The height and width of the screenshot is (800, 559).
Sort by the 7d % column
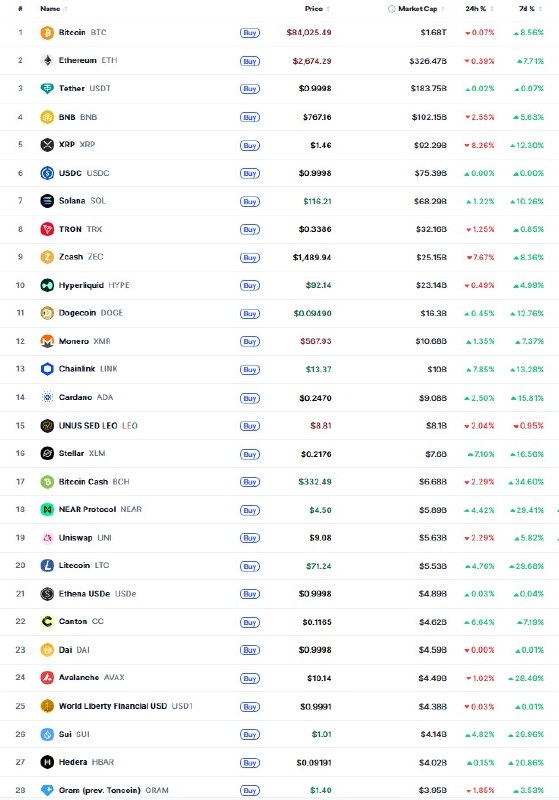coord(526,9)
